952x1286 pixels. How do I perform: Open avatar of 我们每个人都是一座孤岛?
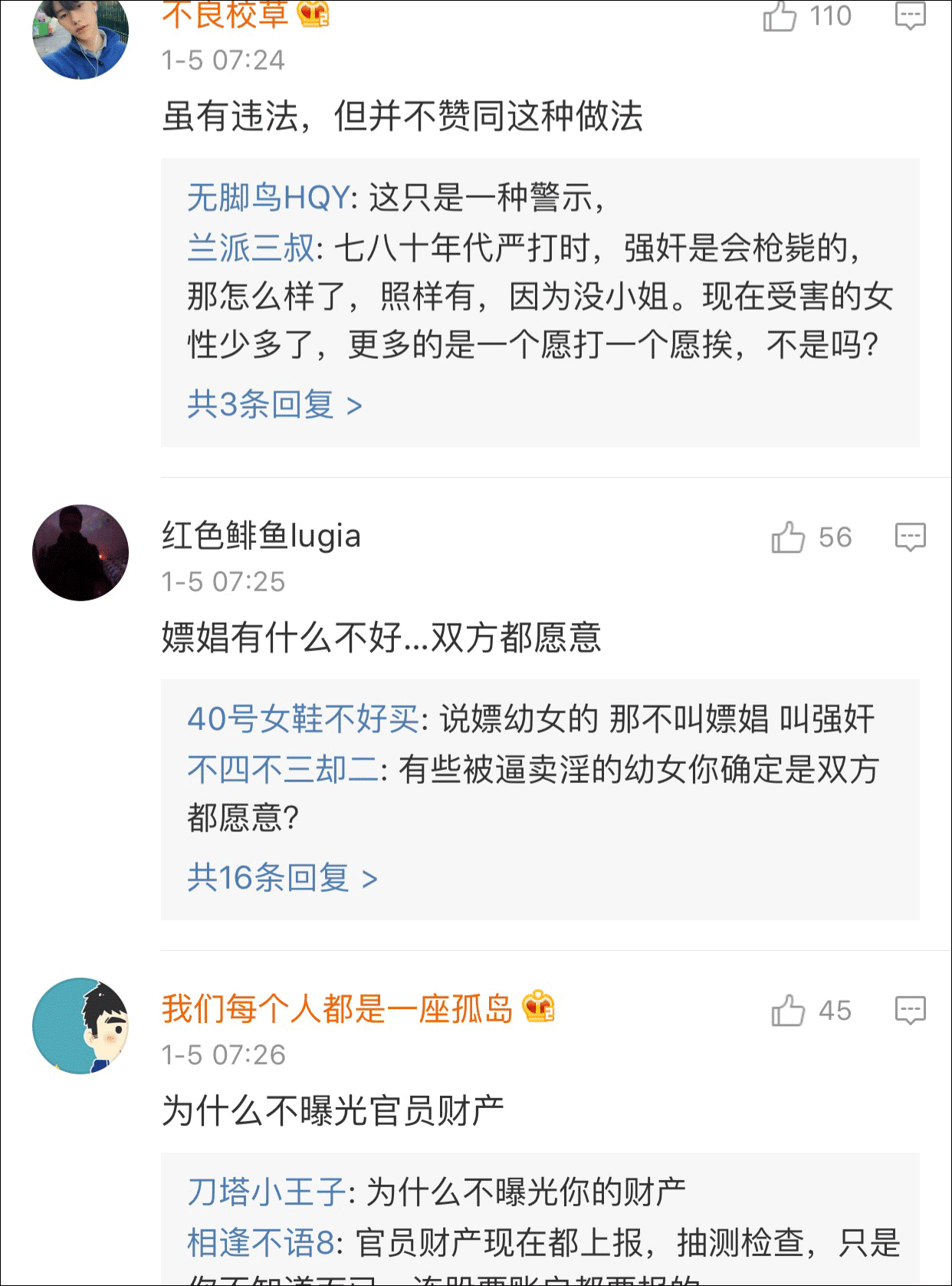click(80, 1025)
